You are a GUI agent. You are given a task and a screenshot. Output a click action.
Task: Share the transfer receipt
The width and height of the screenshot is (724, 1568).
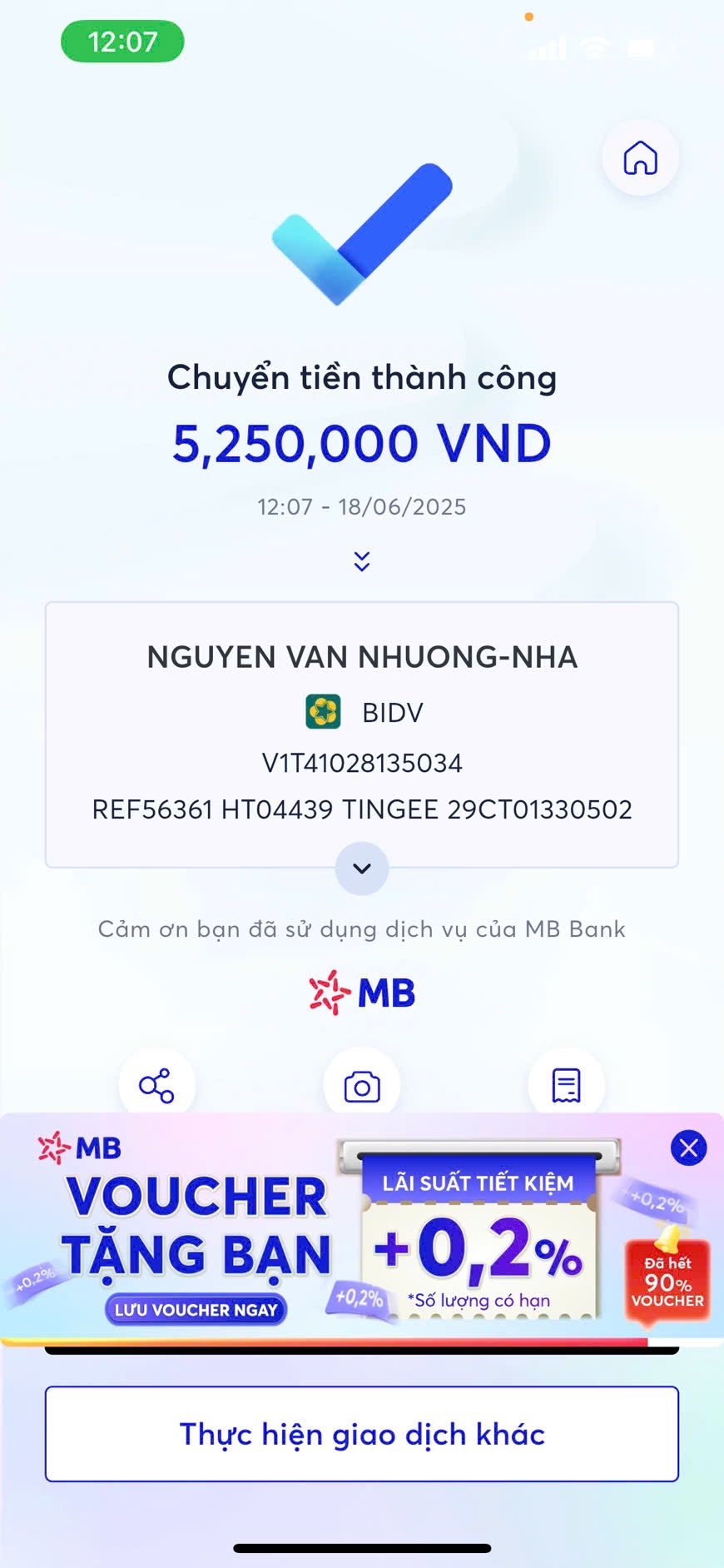point(156,1085)
